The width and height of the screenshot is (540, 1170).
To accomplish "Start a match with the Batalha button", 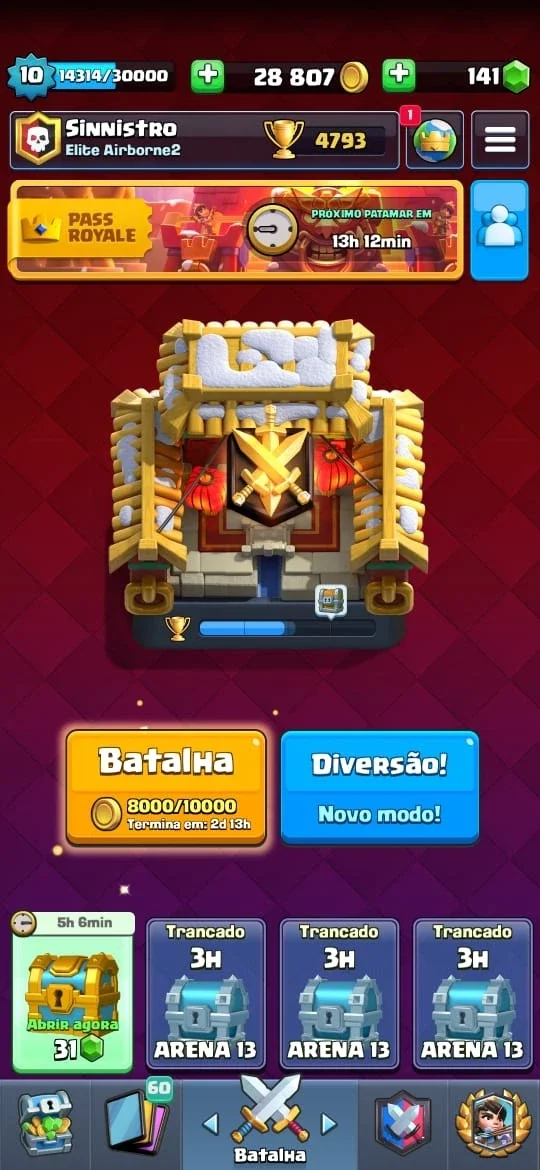I will pyautogui.click(x=166, y=788).
